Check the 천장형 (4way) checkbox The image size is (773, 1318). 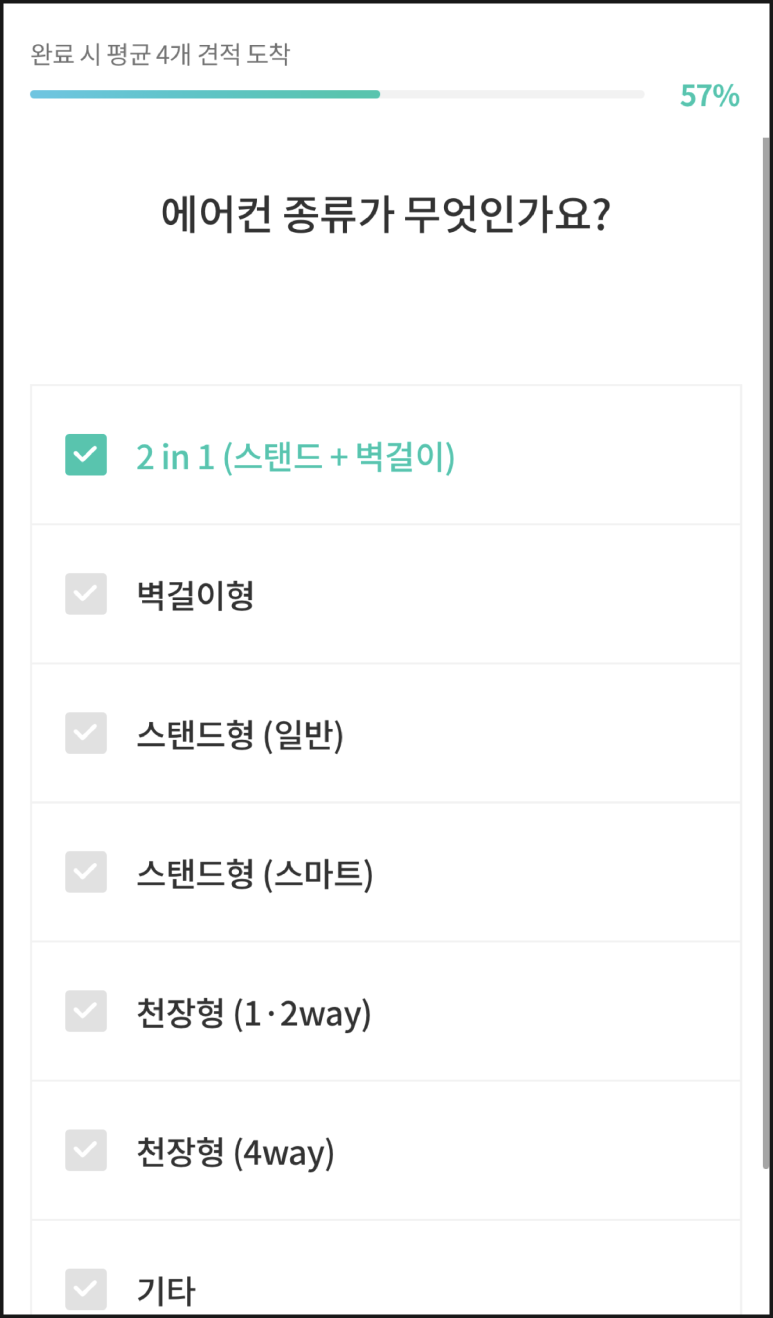[85, 1150]
